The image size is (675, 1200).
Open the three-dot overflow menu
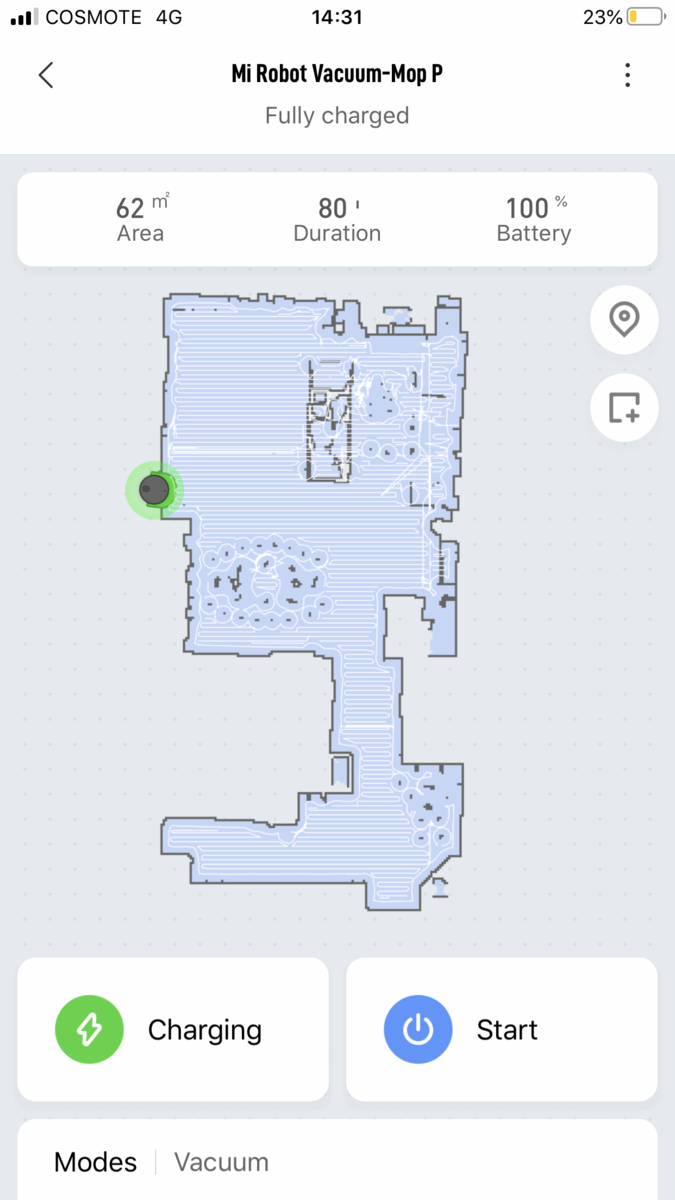coord(627,75)
